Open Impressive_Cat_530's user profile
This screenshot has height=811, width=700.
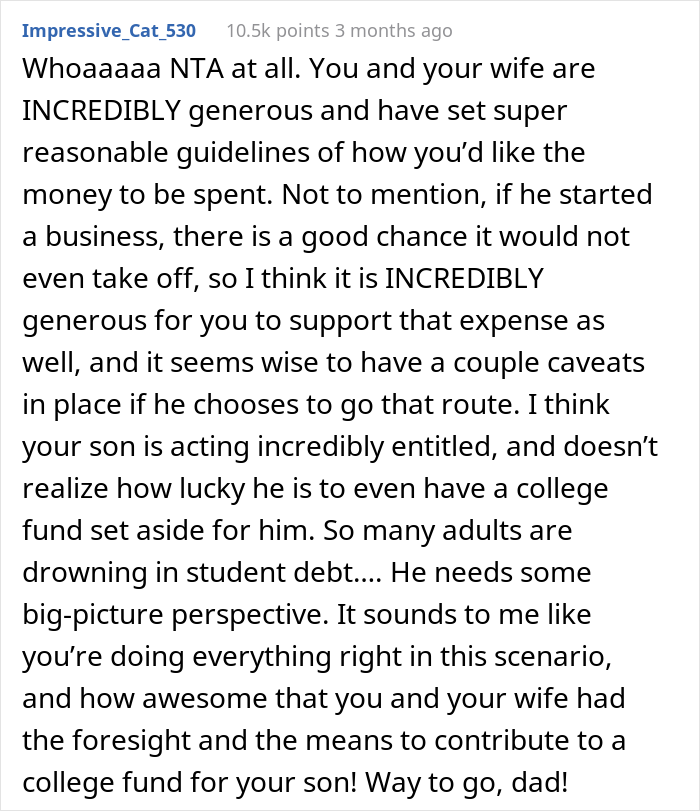[x=109, y=31]
